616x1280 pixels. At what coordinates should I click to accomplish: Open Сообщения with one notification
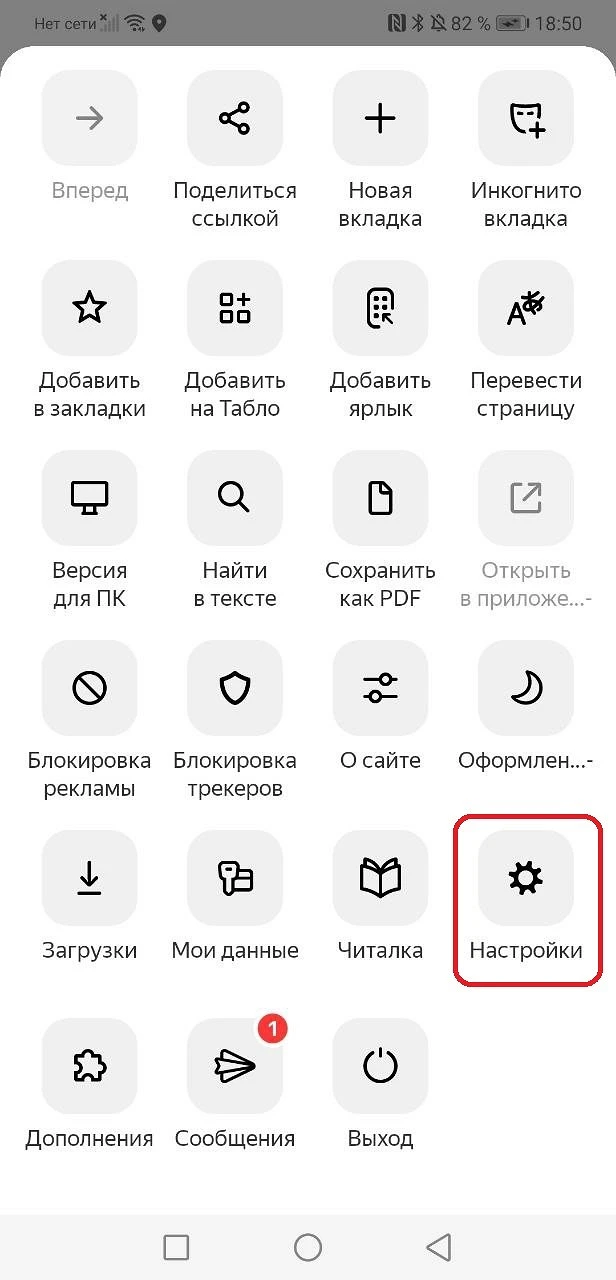(x=235, y=1067)
